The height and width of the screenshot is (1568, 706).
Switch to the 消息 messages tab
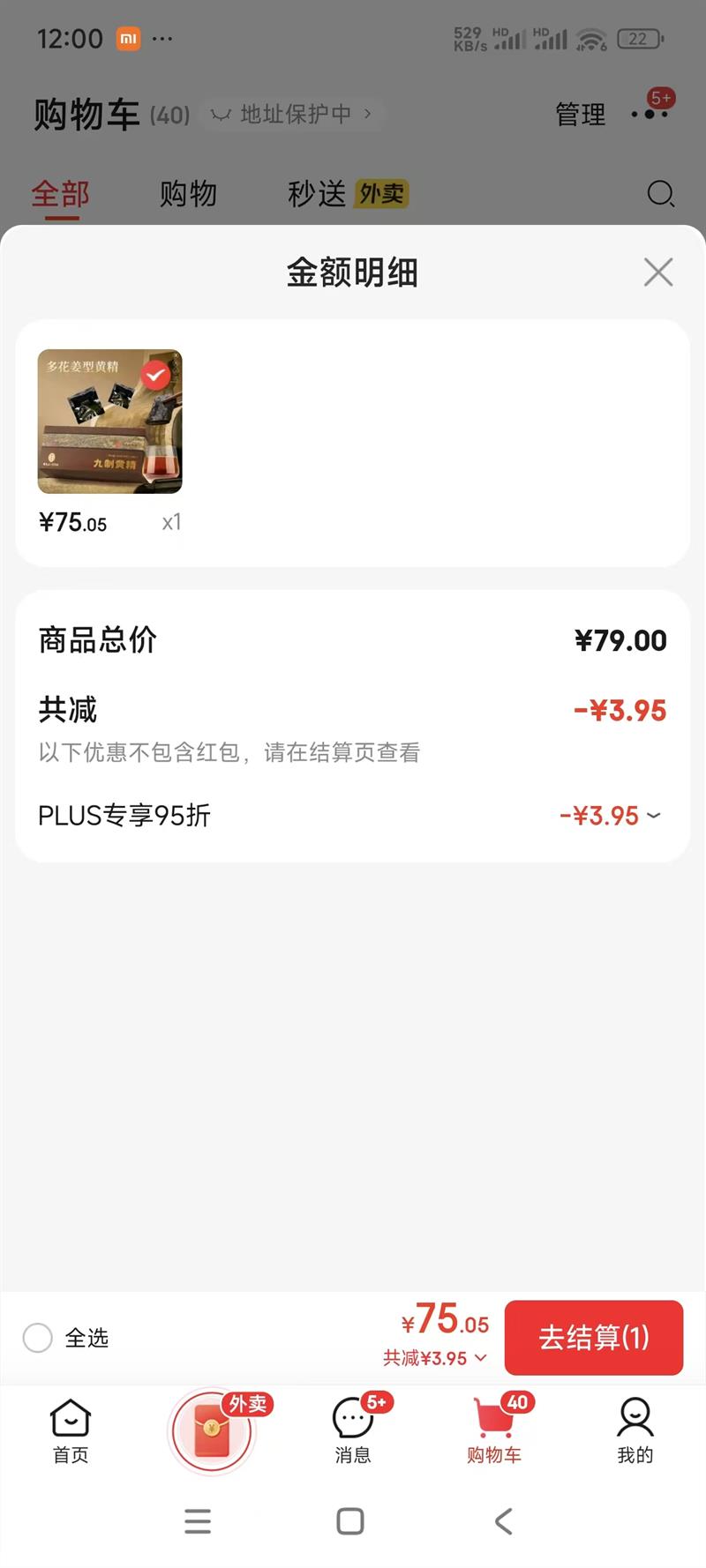point(353,1430)
